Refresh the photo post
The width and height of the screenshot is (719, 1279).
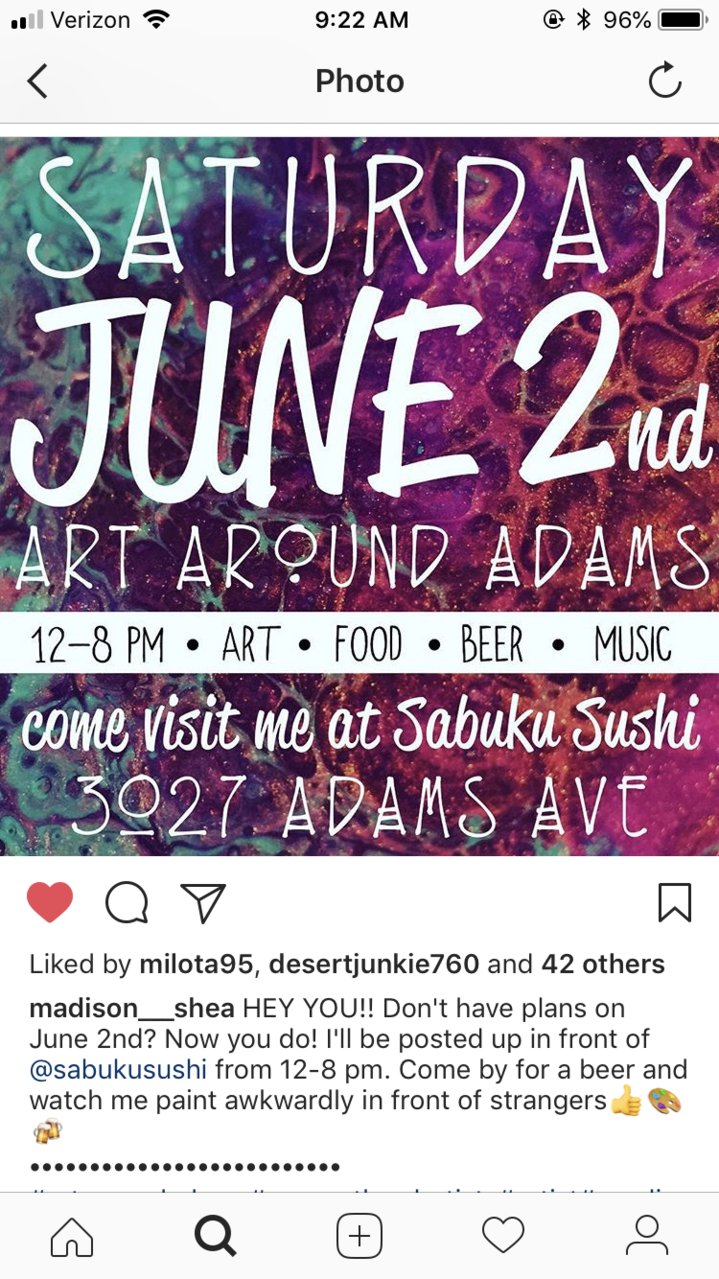pos(665,81)
